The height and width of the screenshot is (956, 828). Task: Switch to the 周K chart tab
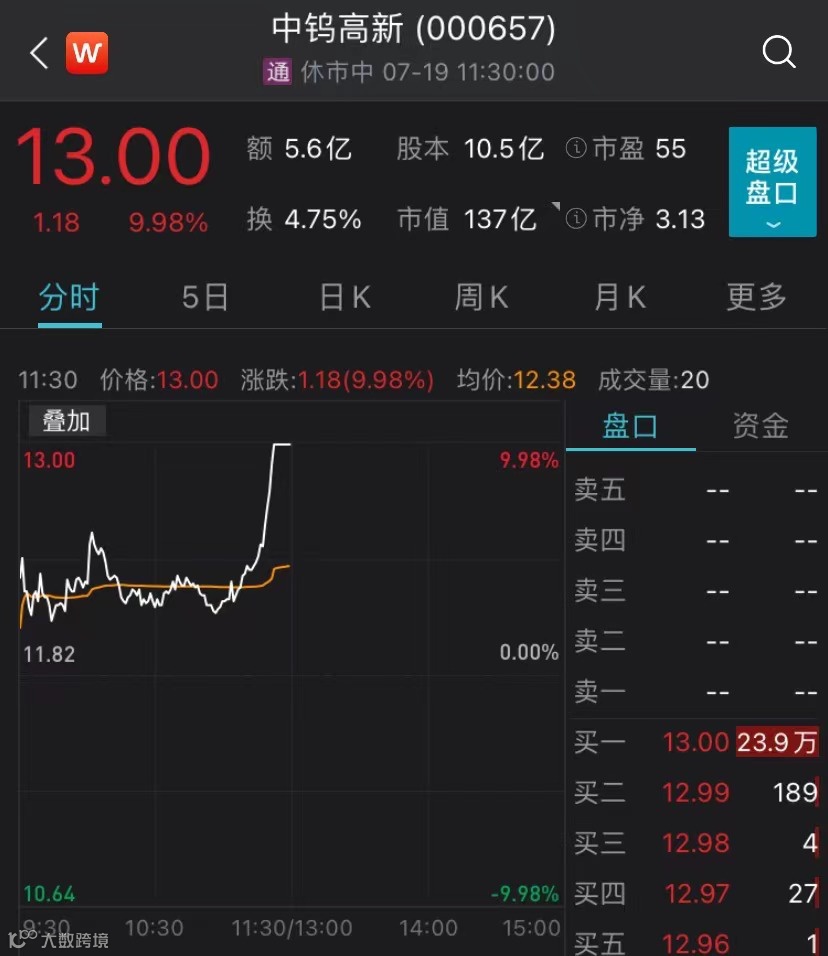click(481, 297)
